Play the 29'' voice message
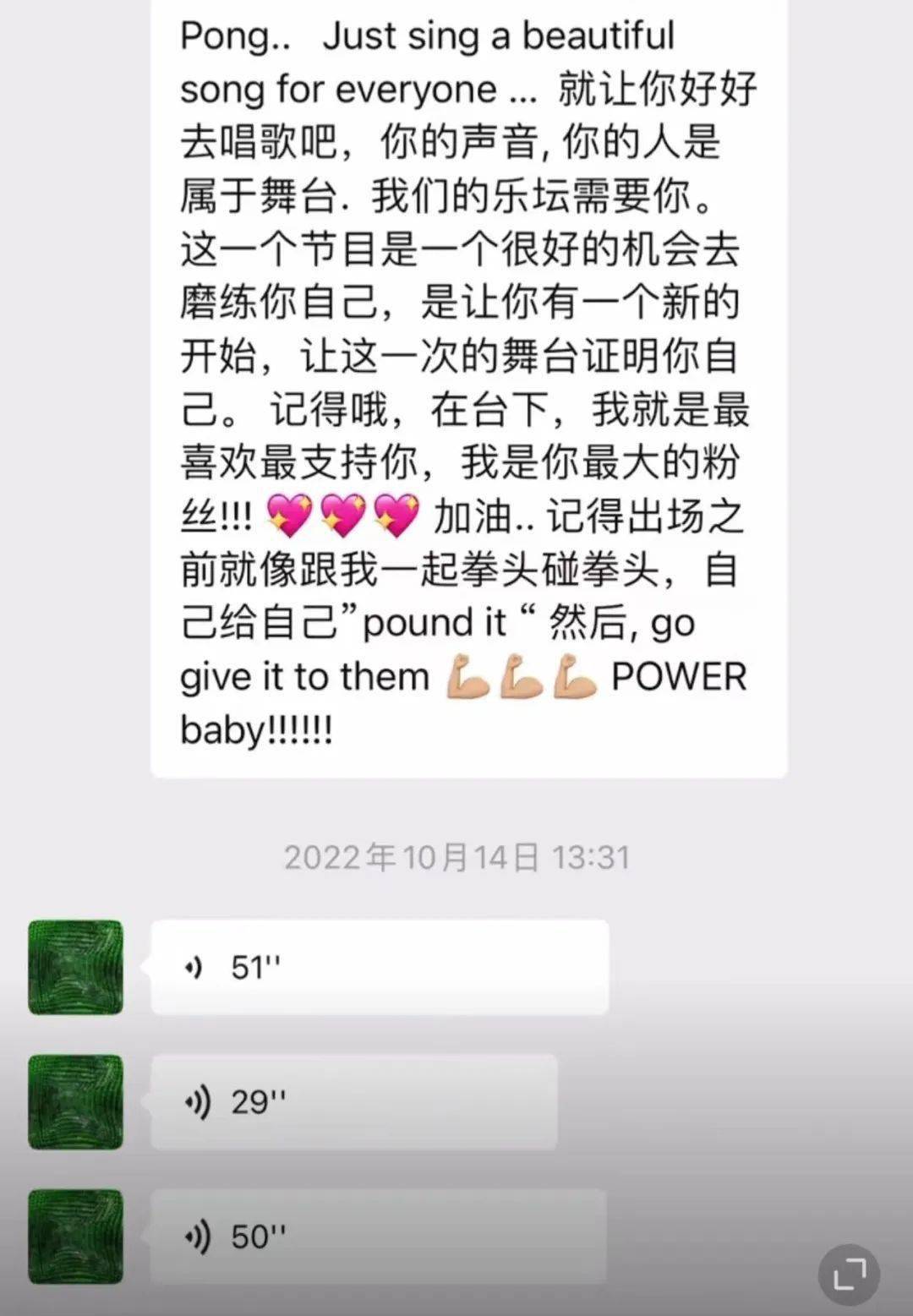913x1316 pixels. click(353, 1102)
